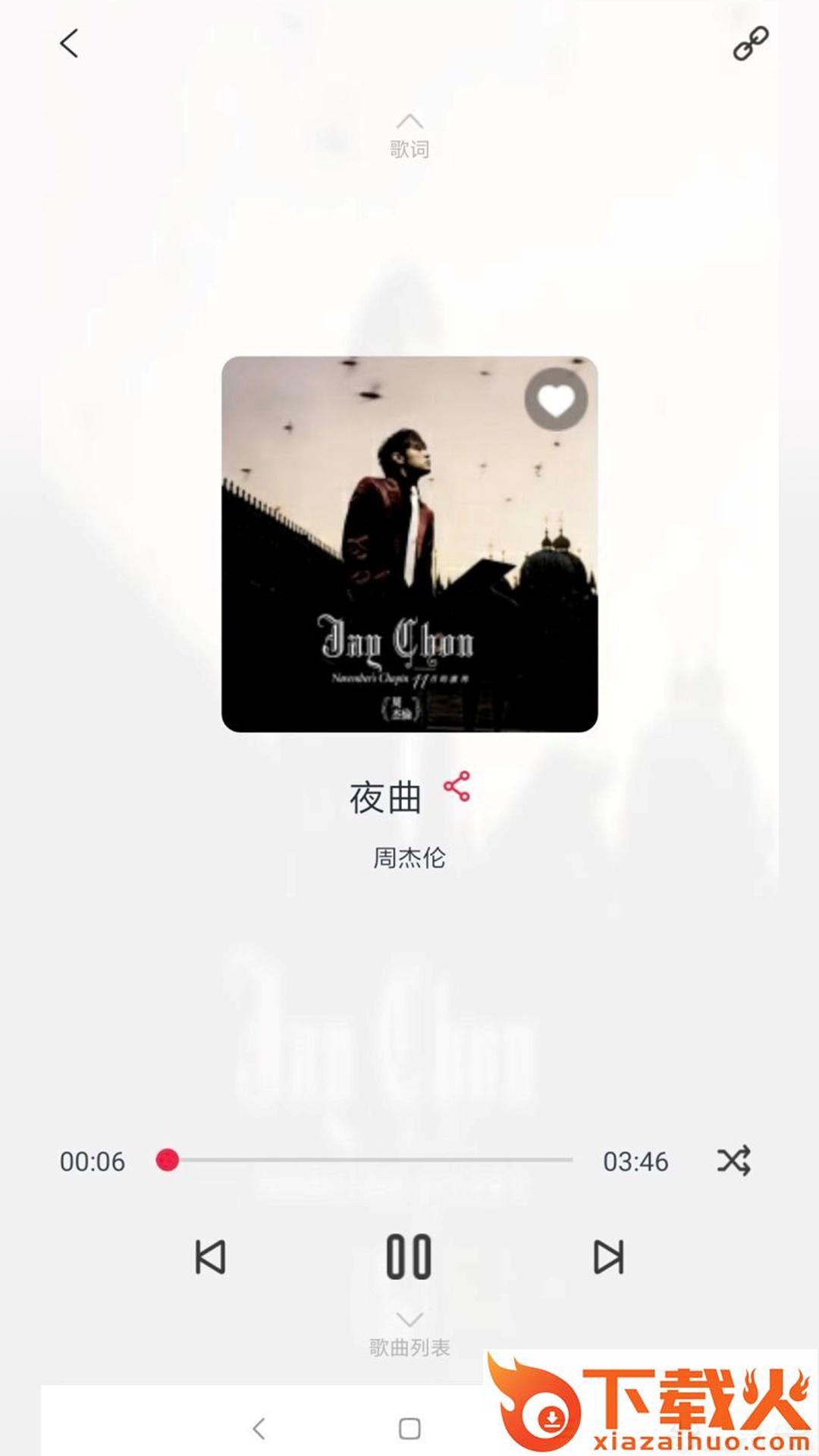Image resolution: width=819 pixels, height=1456 pixels.
Task: Expand the 歌词 lyrics panel
Action: (409, 136)
